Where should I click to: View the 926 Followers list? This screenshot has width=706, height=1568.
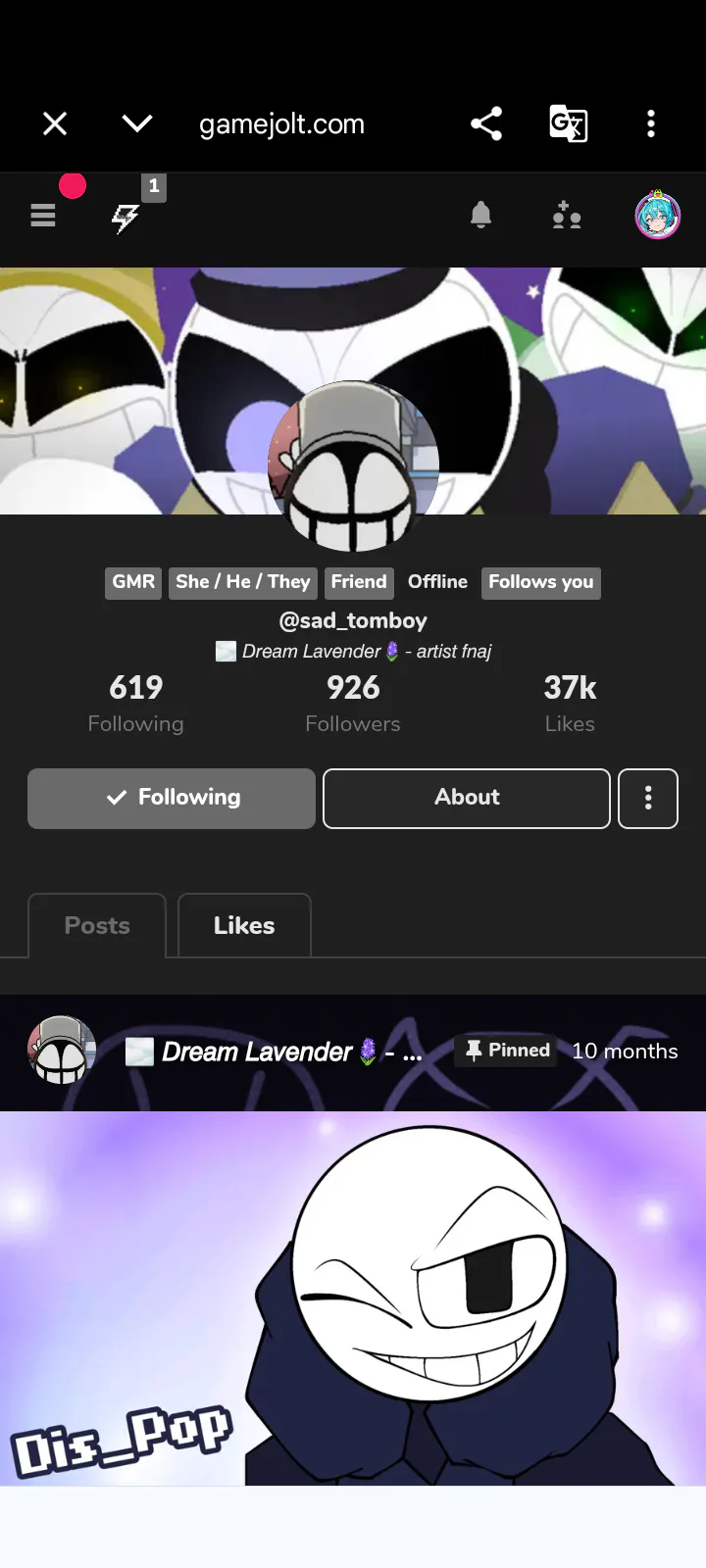pyautogui.click(x=353, y=703)
